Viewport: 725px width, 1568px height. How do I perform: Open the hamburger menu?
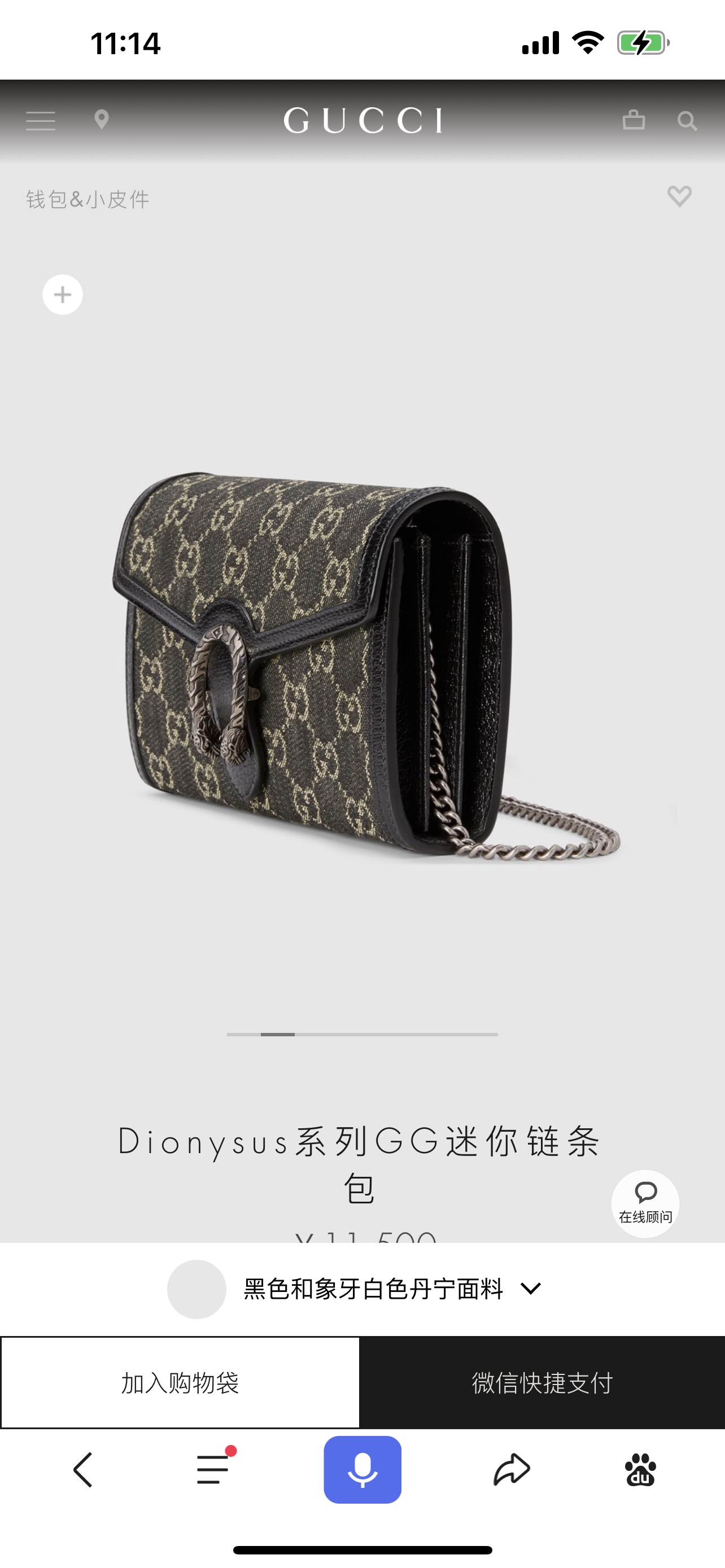(x=40, y=121)
